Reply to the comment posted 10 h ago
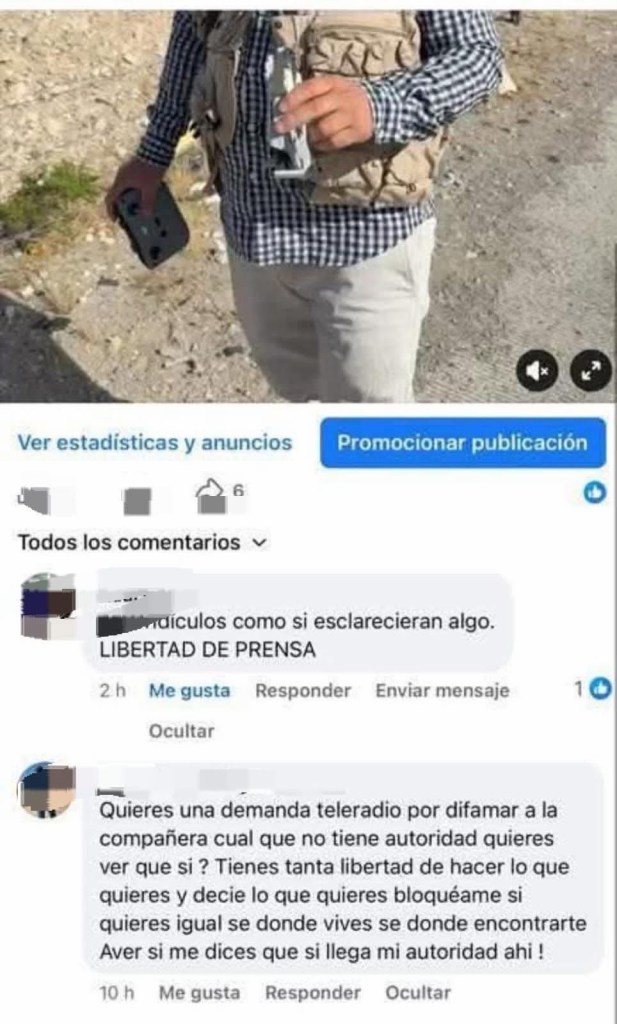Image resolution: width=617 pixels, height=1024 pixels. (x=313, y=993)
